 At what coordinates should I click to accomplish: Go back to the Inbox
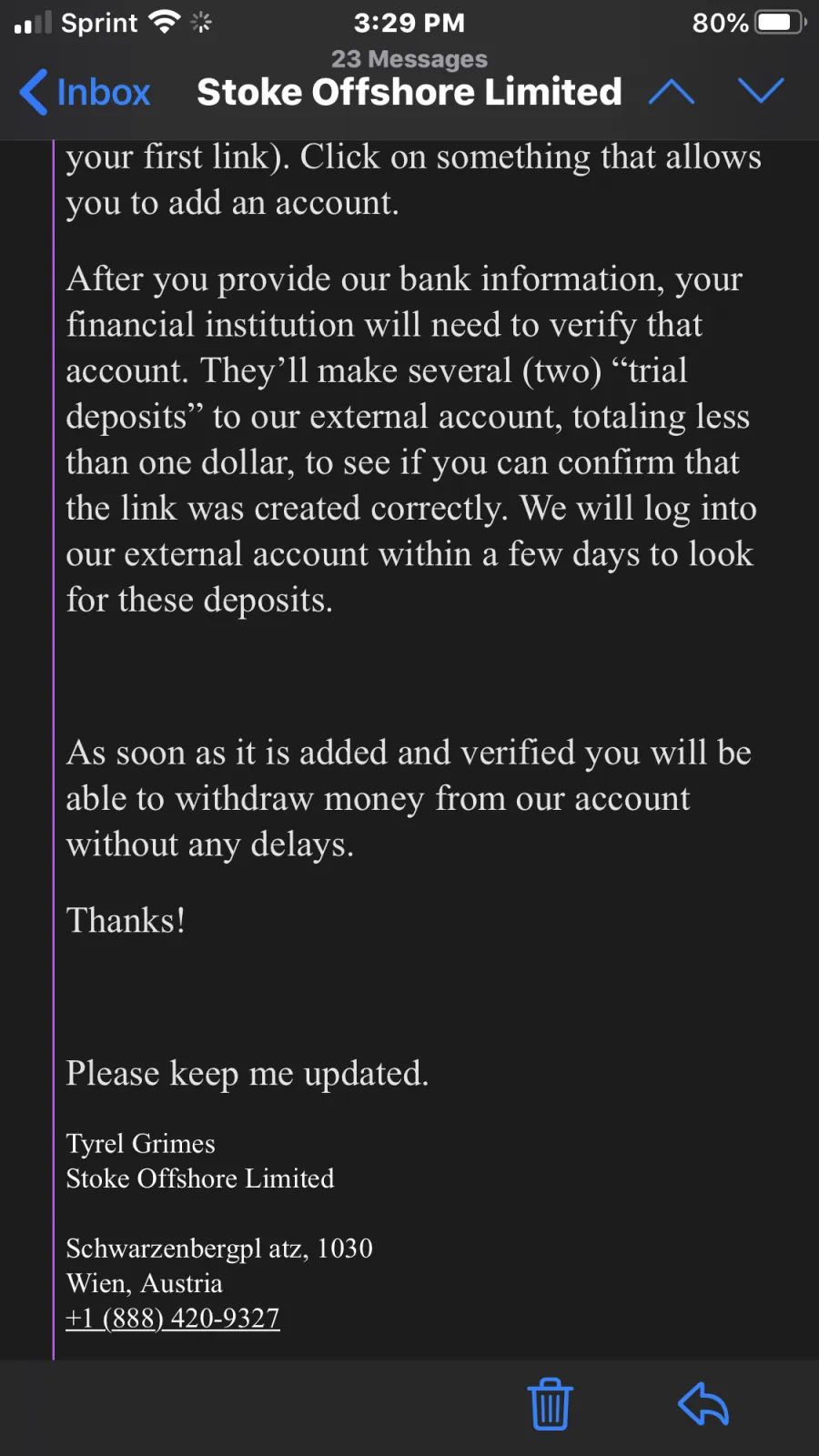click(x=85, y=92)
